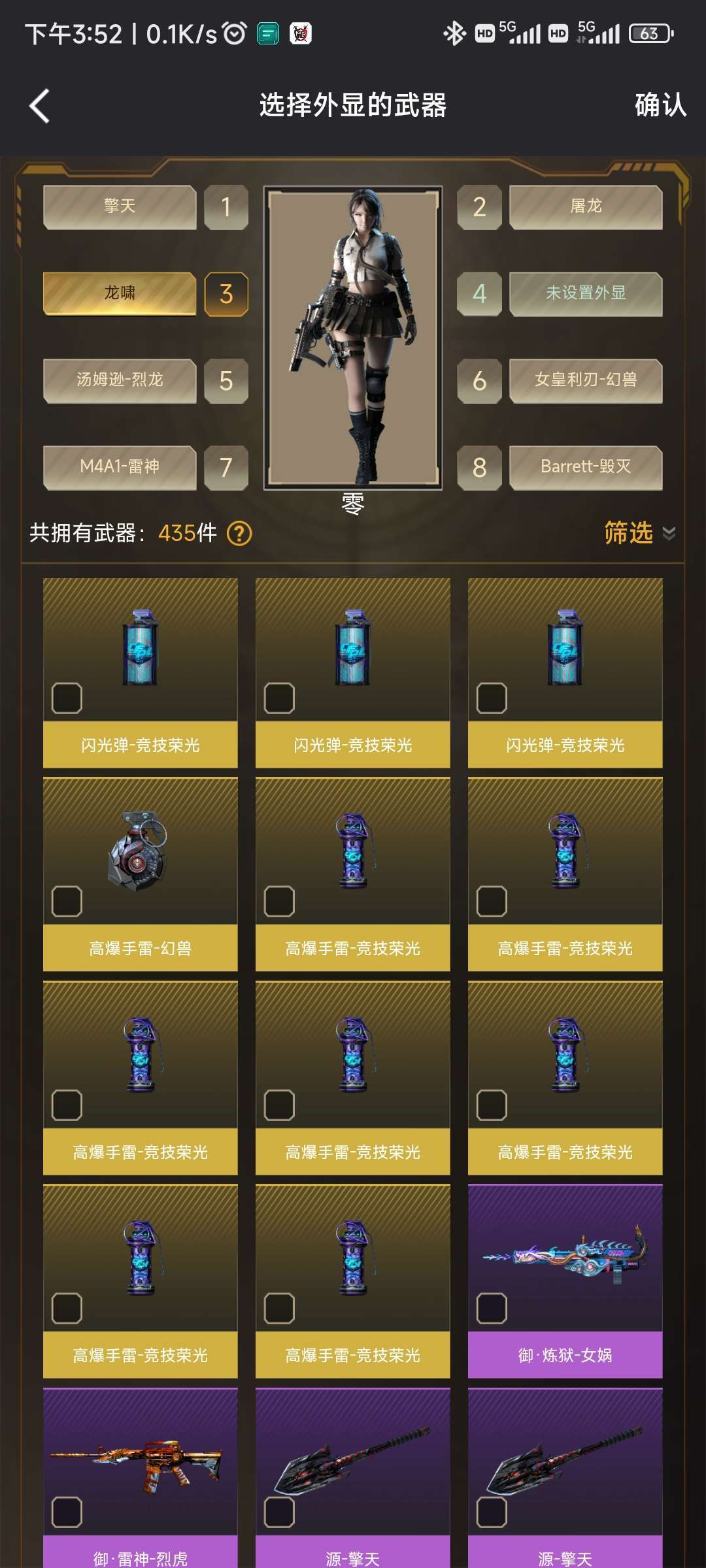
Task: Expand the 筛选 filter dropdown
Action: click(x=639, y=533)
